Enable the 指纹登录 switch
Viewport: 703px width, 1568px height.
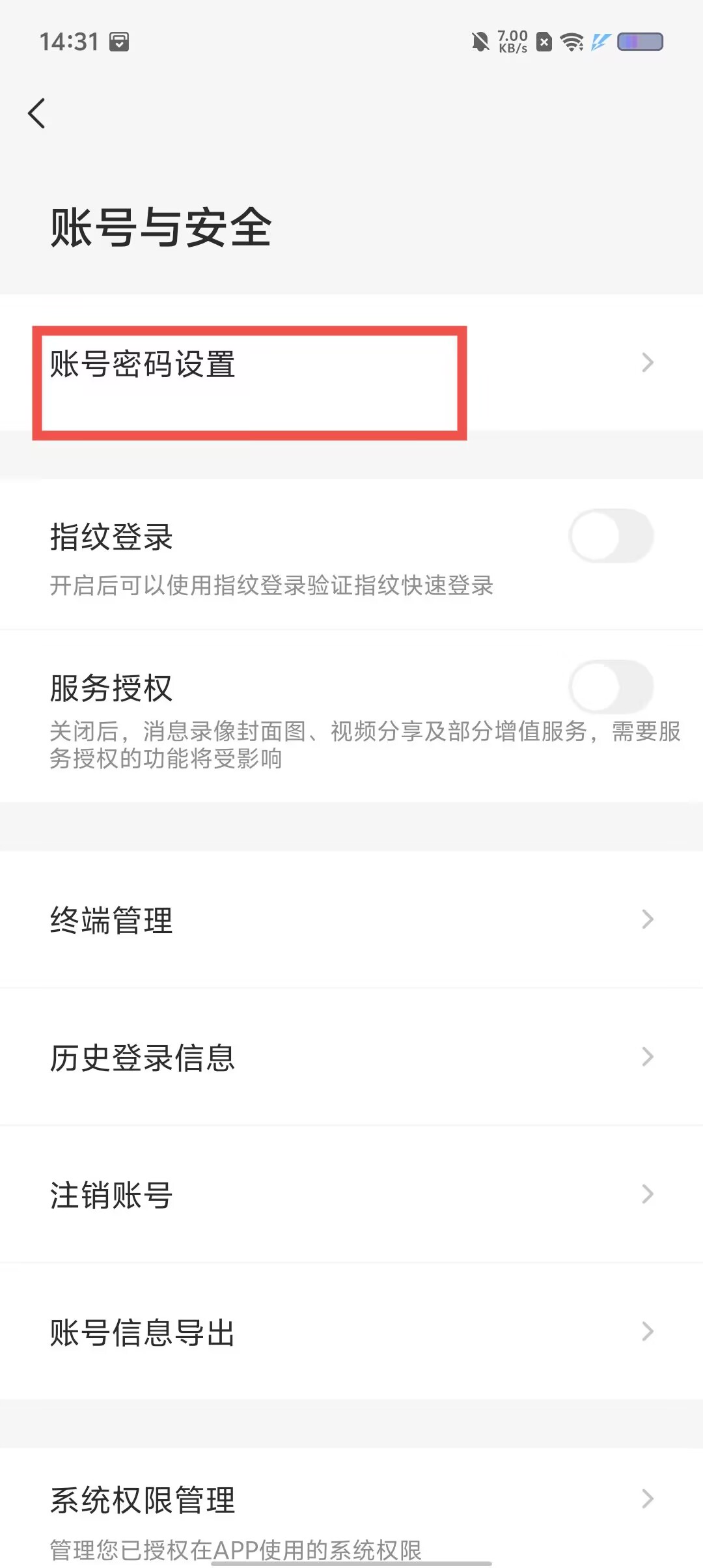(611, 537)
